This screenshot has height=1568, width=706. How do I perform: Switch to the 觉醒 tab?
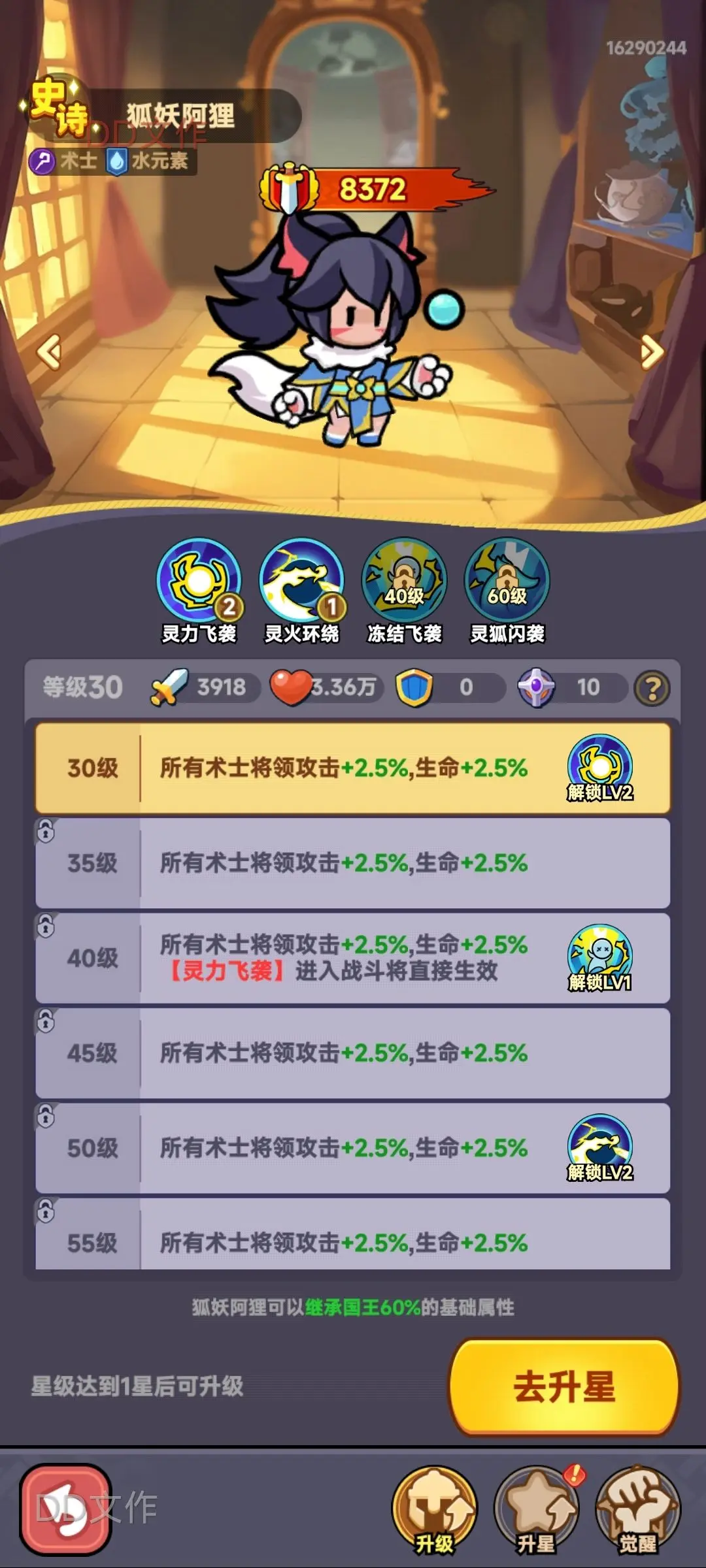[638, 1510]
